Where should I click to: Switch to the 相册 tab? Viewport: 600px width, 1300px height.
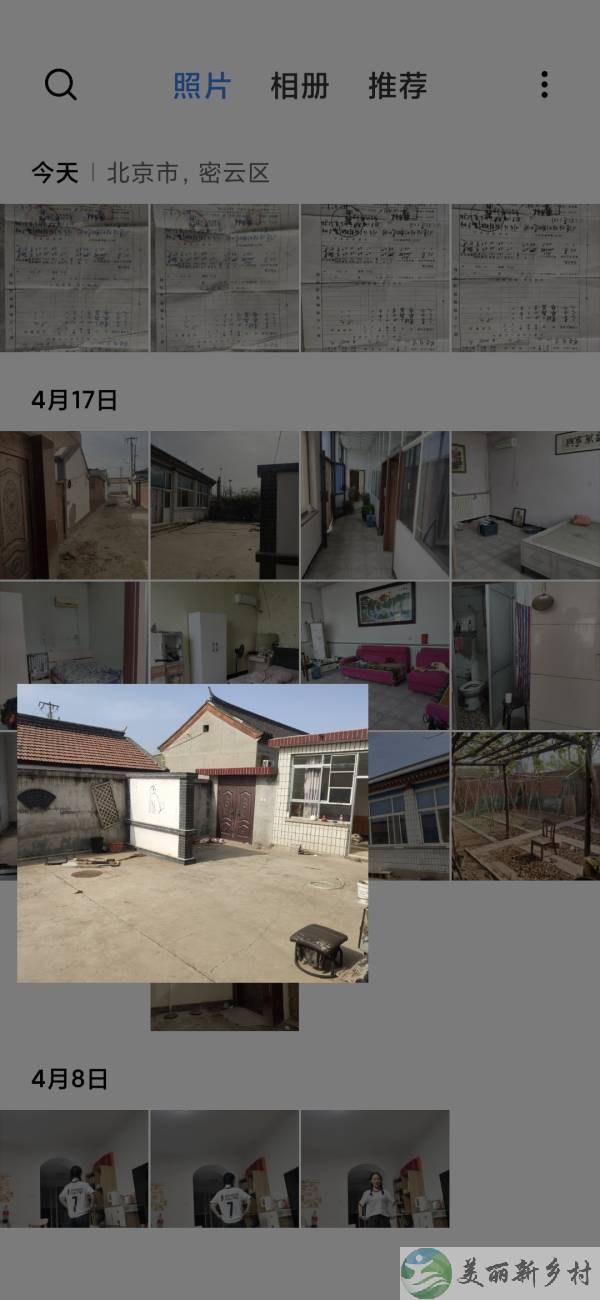click(x=299, y=86)
